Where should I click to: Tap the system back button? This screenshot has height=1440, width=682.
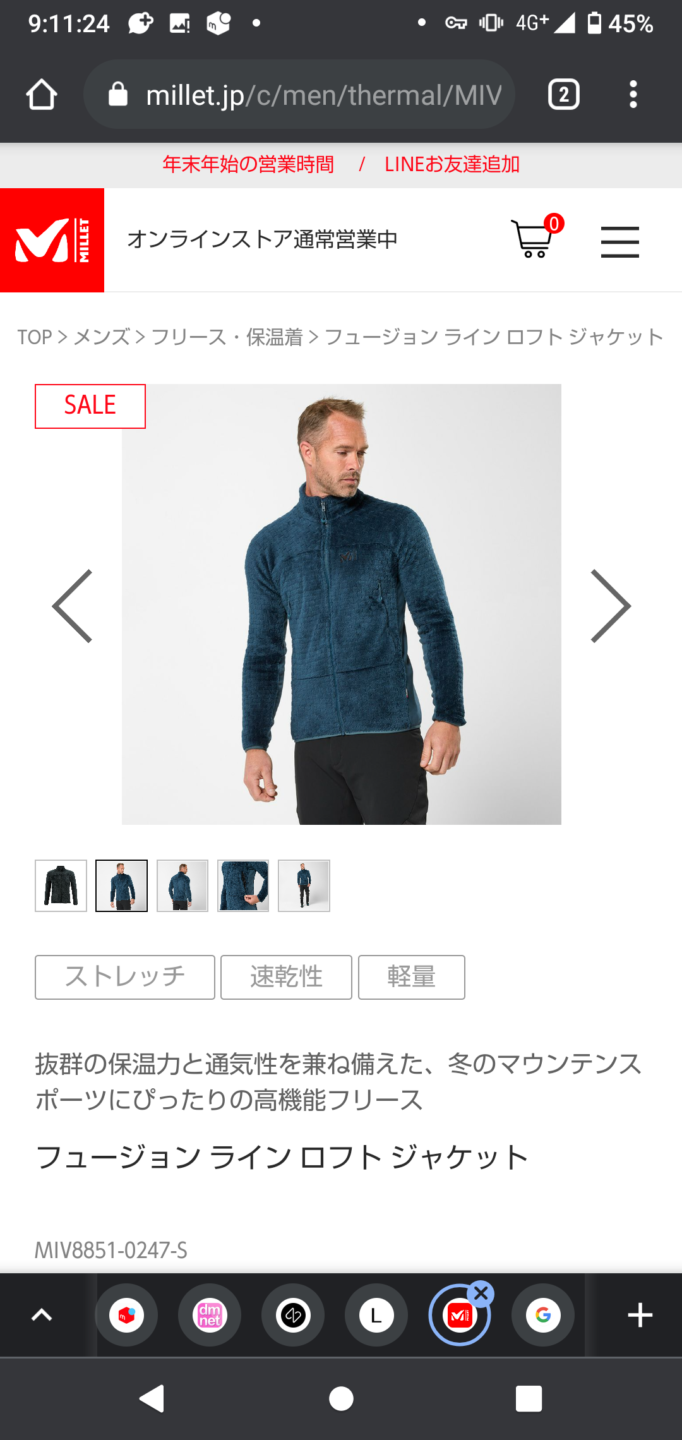[152, 1398]
